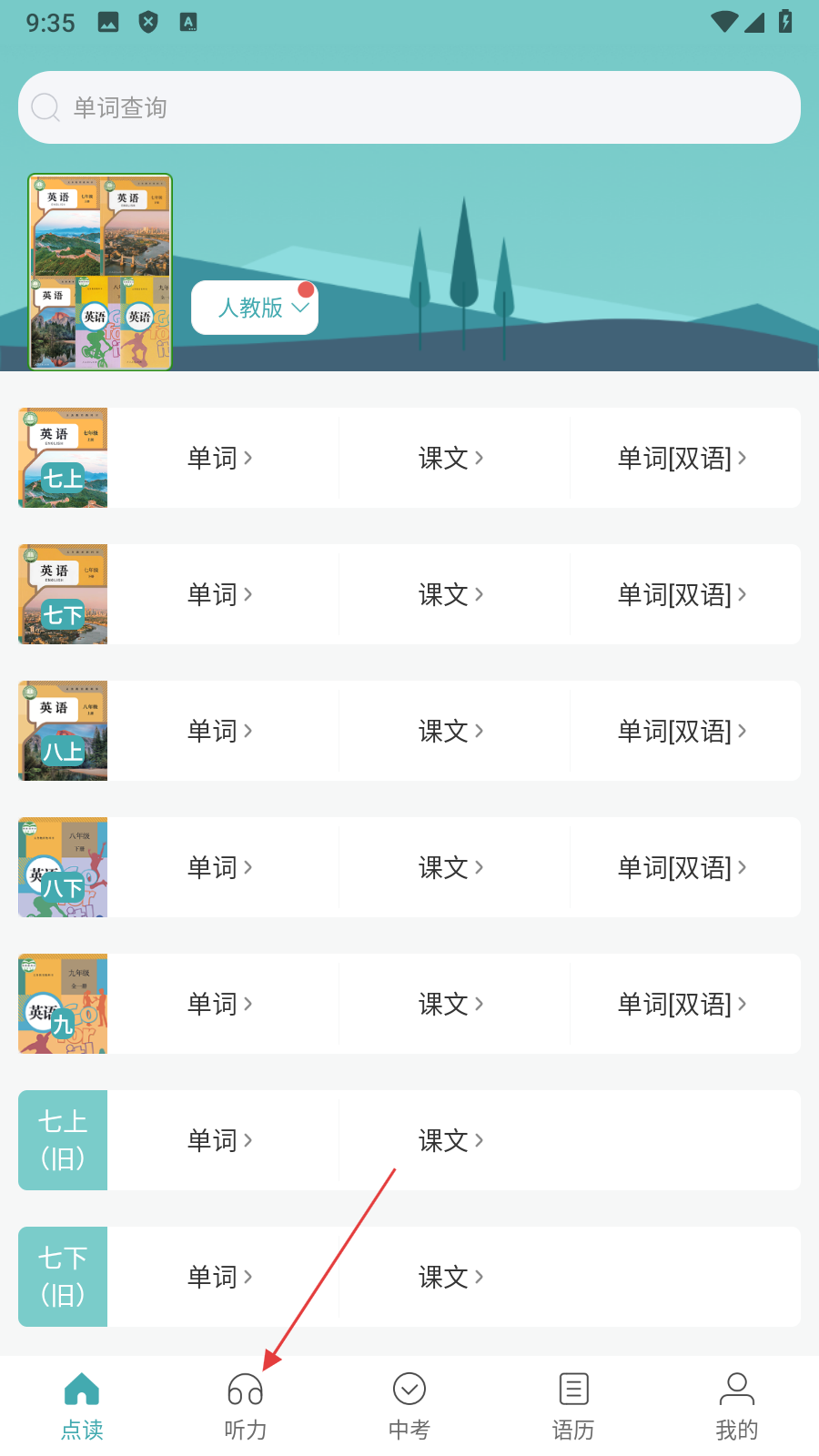
Task: Open the 我的 profile tab
Action: coord(737,1406)
